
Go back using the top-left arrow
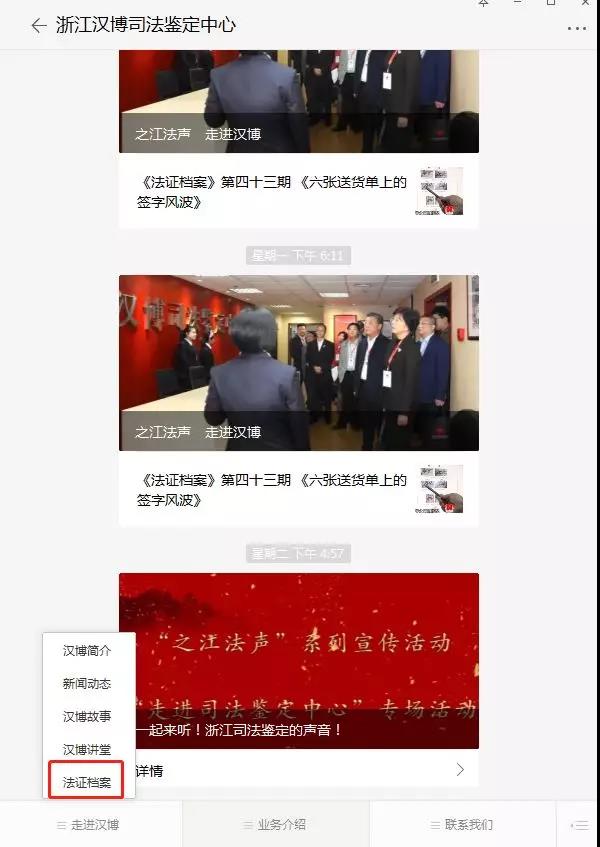tap(39, 26)
